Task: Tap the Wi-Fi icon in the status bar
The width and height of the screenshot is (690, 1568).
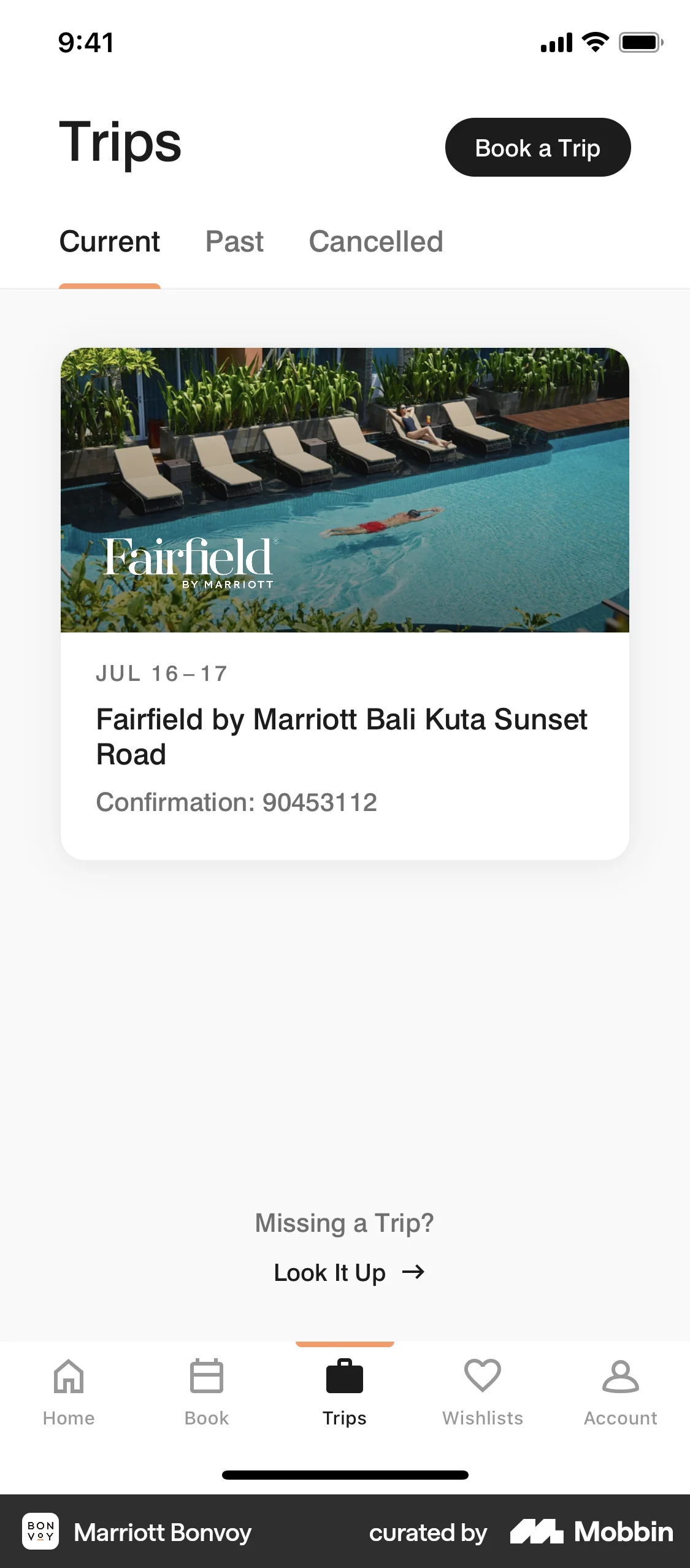Action: pos(593,42)
